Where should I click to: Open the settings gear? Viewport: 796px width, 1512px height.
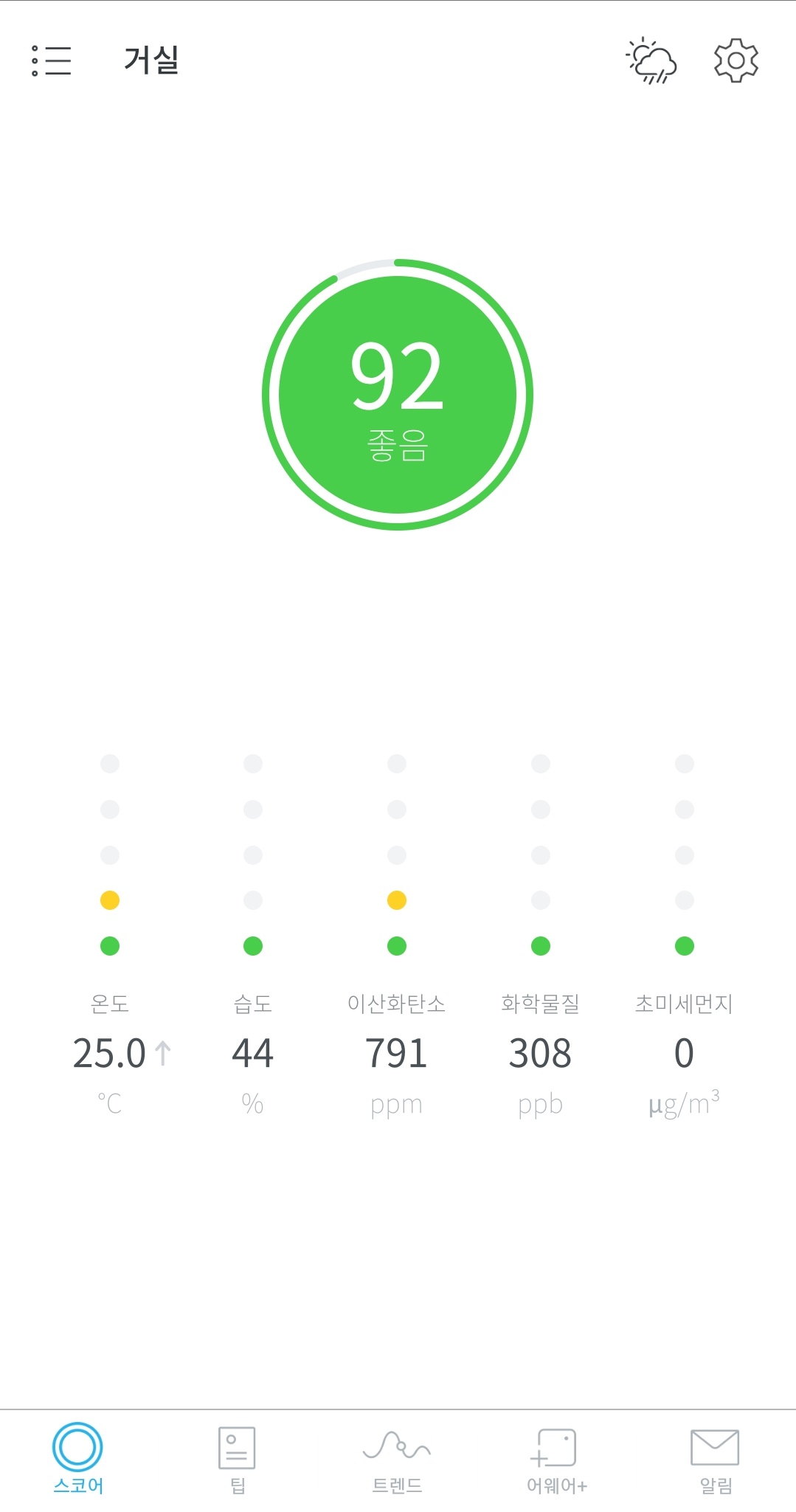pos(736,61)
